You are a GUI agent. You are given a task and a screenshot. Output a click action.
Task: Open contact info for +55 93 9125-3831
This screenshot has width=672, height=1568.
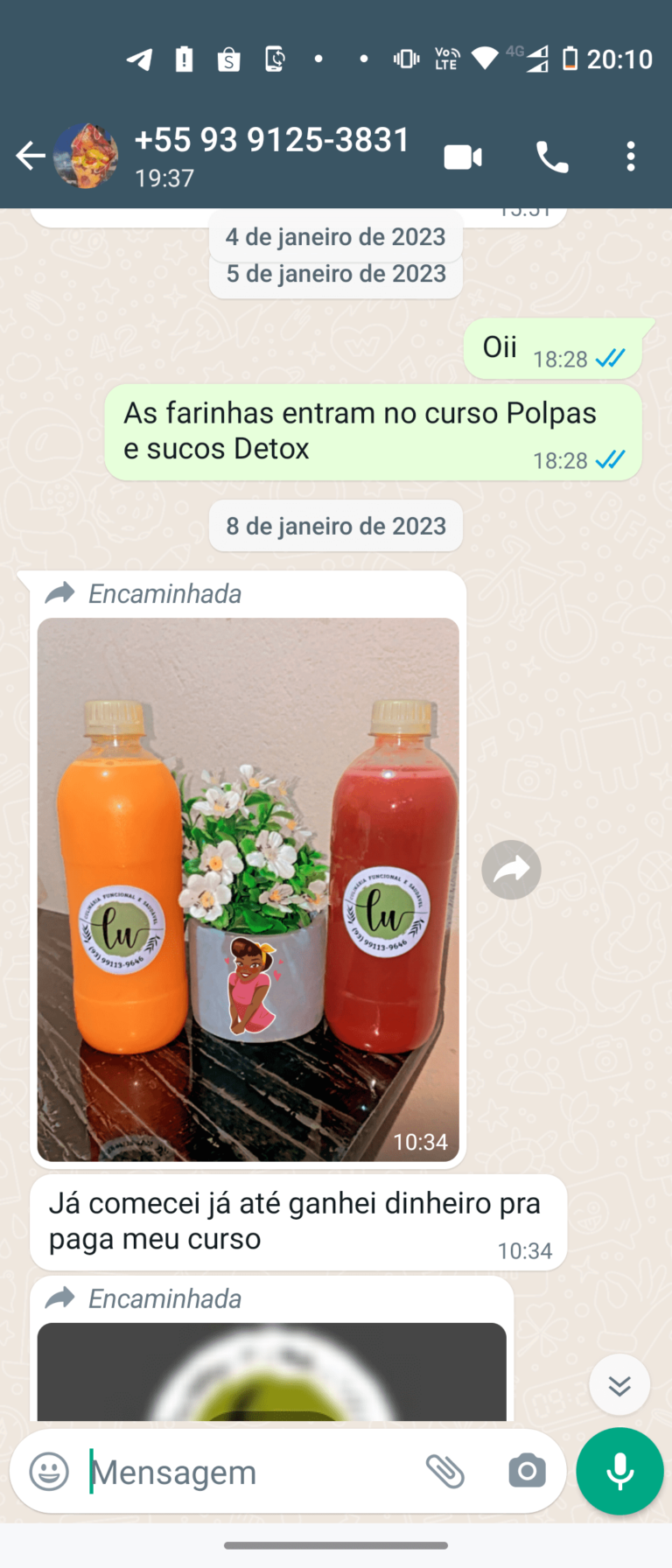pyautogui.click(x=271, y=155)
